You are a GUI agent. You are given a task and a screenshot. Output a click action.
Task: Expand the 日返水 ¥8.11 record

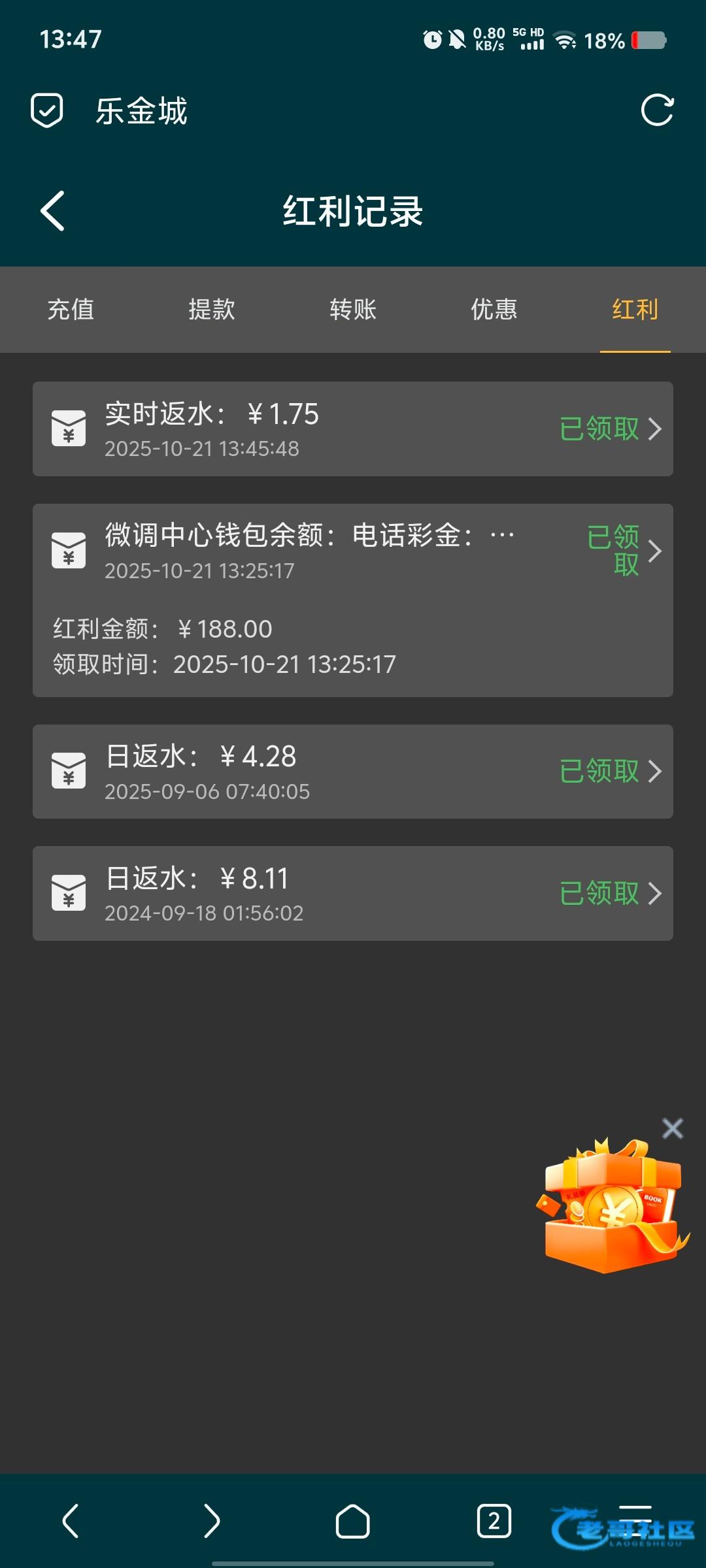[x=654, y=894]
